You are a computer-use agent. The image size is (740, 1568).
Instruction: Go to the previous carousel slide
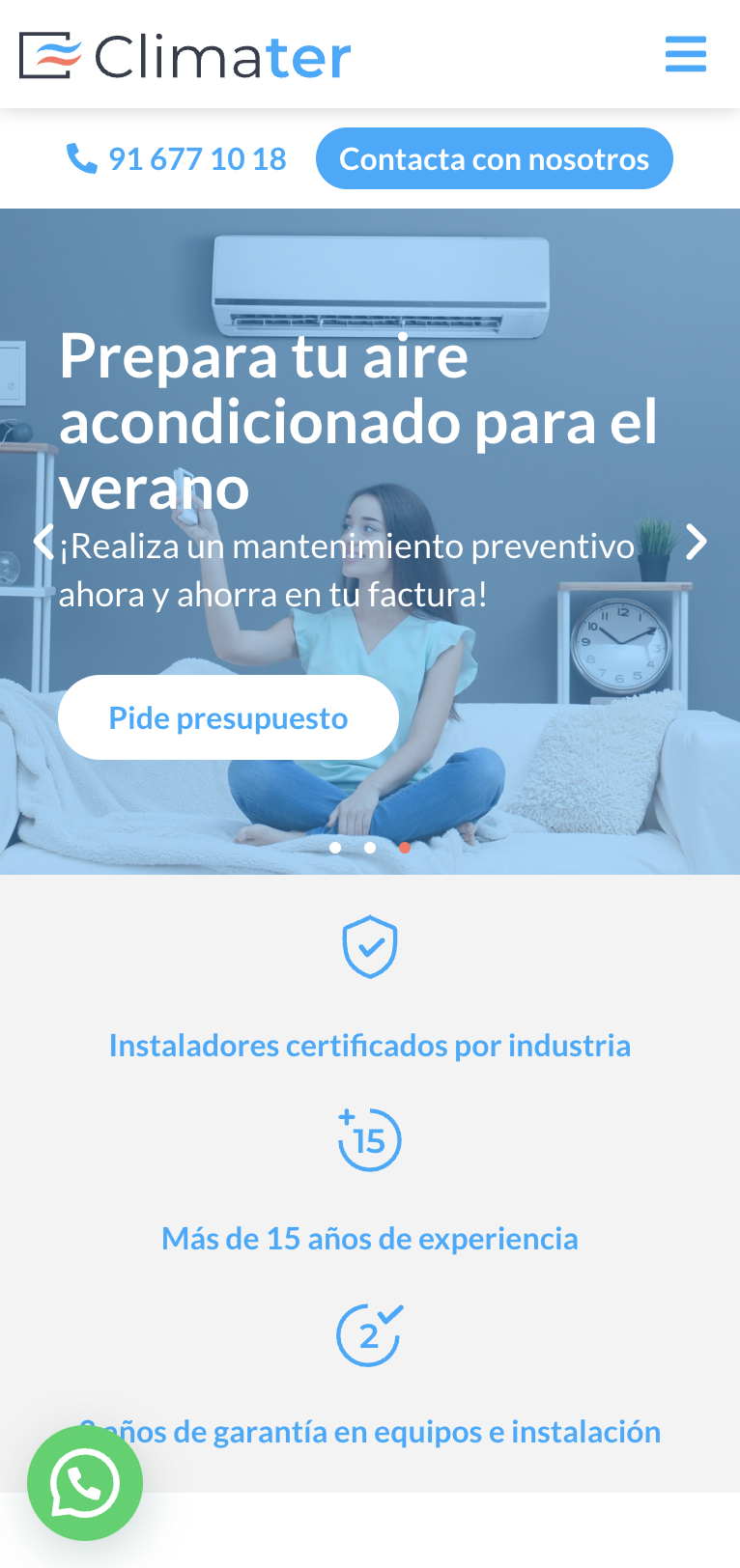(43, 542)
